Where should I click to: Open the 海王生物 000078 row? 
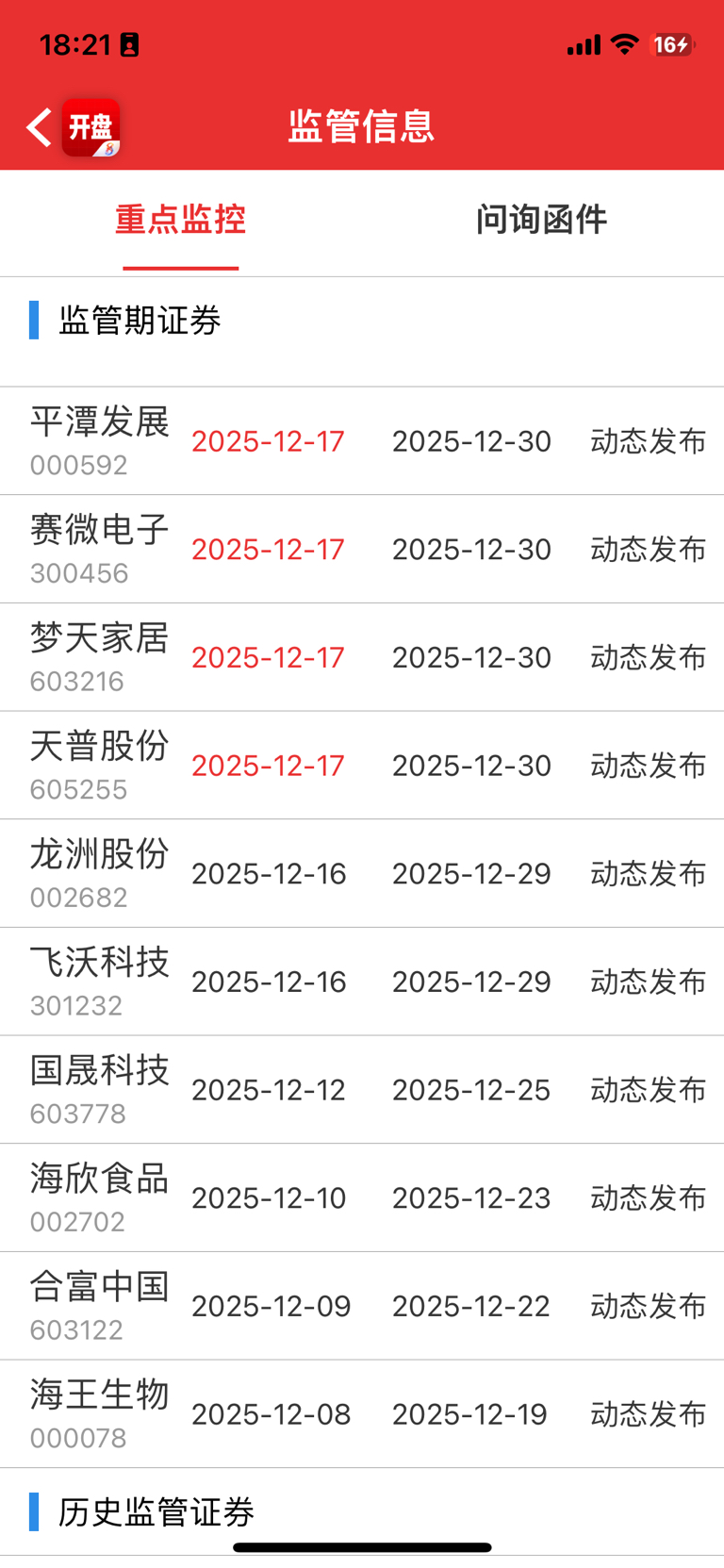tap(362, 1413)
